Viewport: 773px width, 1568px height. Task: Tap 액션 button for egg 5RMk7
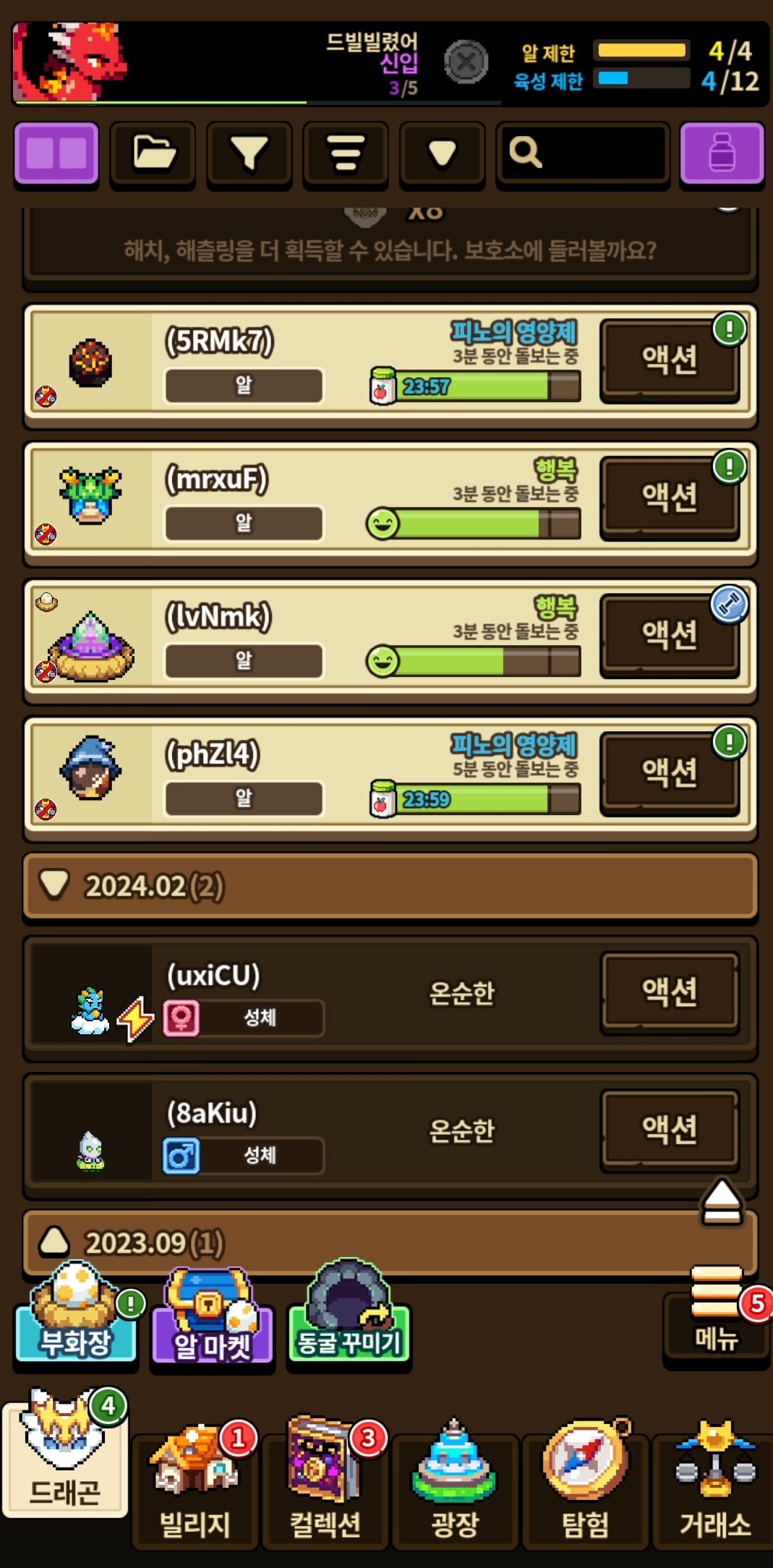tap(670, 360)
